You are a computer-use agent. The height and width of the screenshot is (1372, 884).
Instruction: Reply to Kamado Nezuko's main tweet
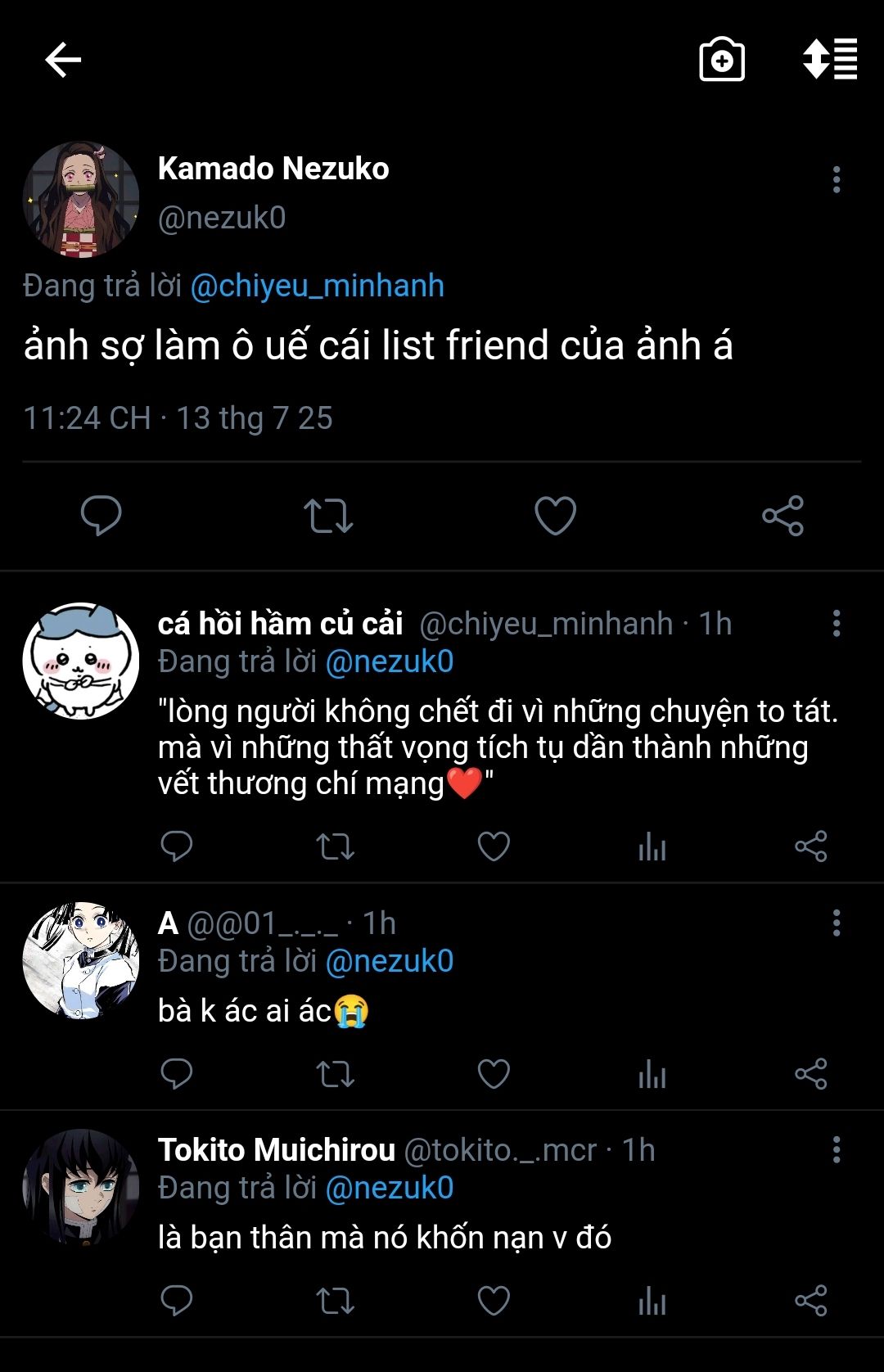click(101, 516)
